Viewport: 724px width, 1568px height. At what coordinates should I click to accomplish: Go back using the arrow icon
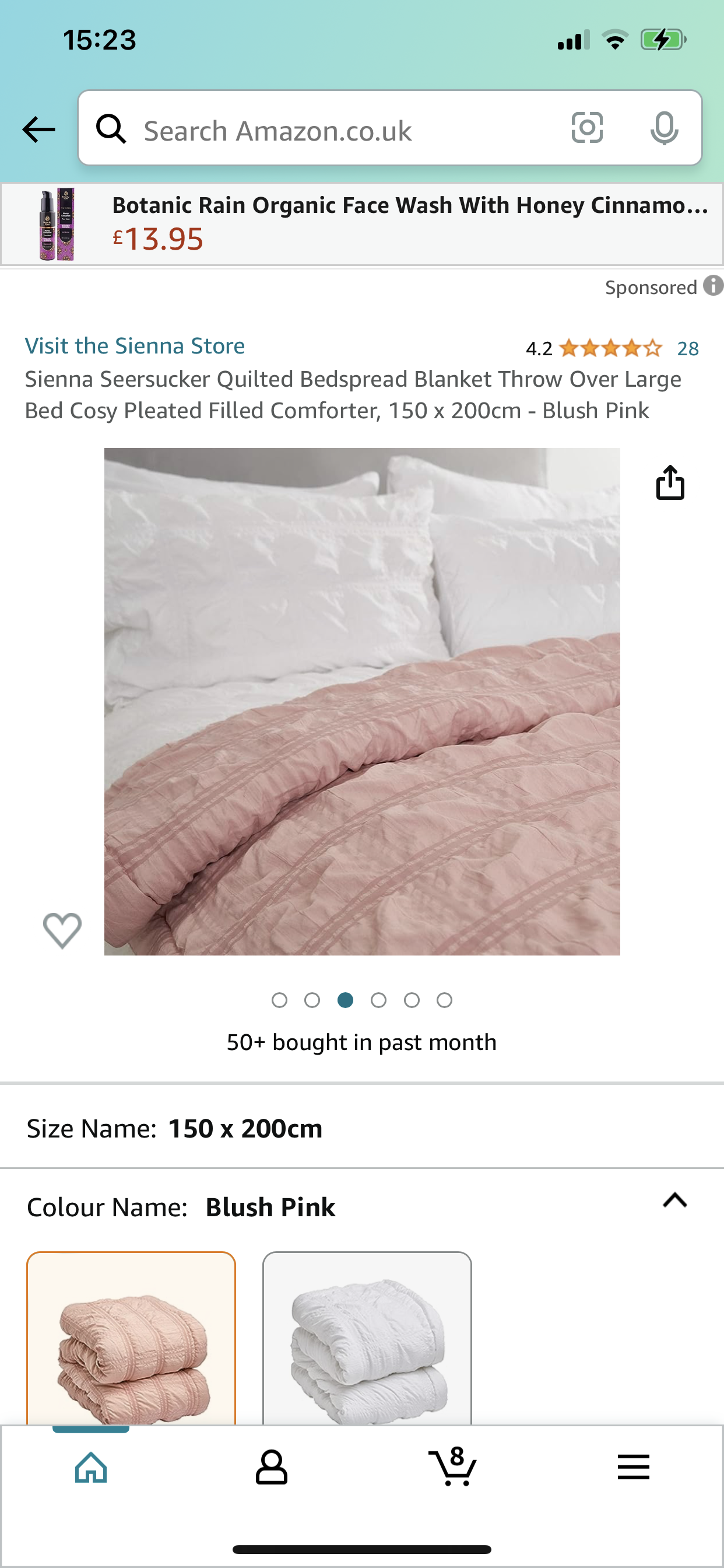pyautogui.click(x=38, y=129)
